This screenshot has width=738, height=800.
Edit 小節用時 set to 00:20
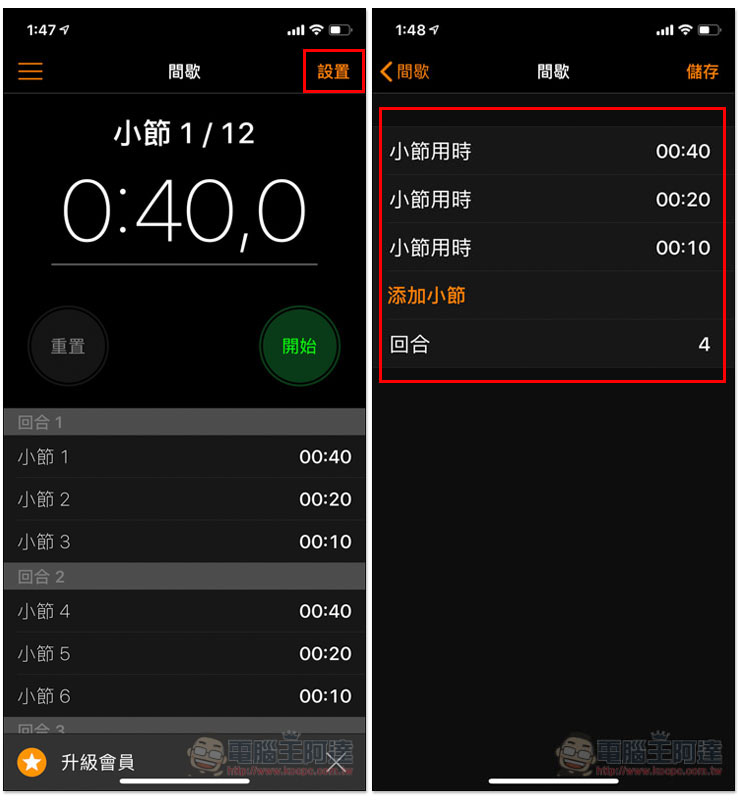(x=550, y=200)
